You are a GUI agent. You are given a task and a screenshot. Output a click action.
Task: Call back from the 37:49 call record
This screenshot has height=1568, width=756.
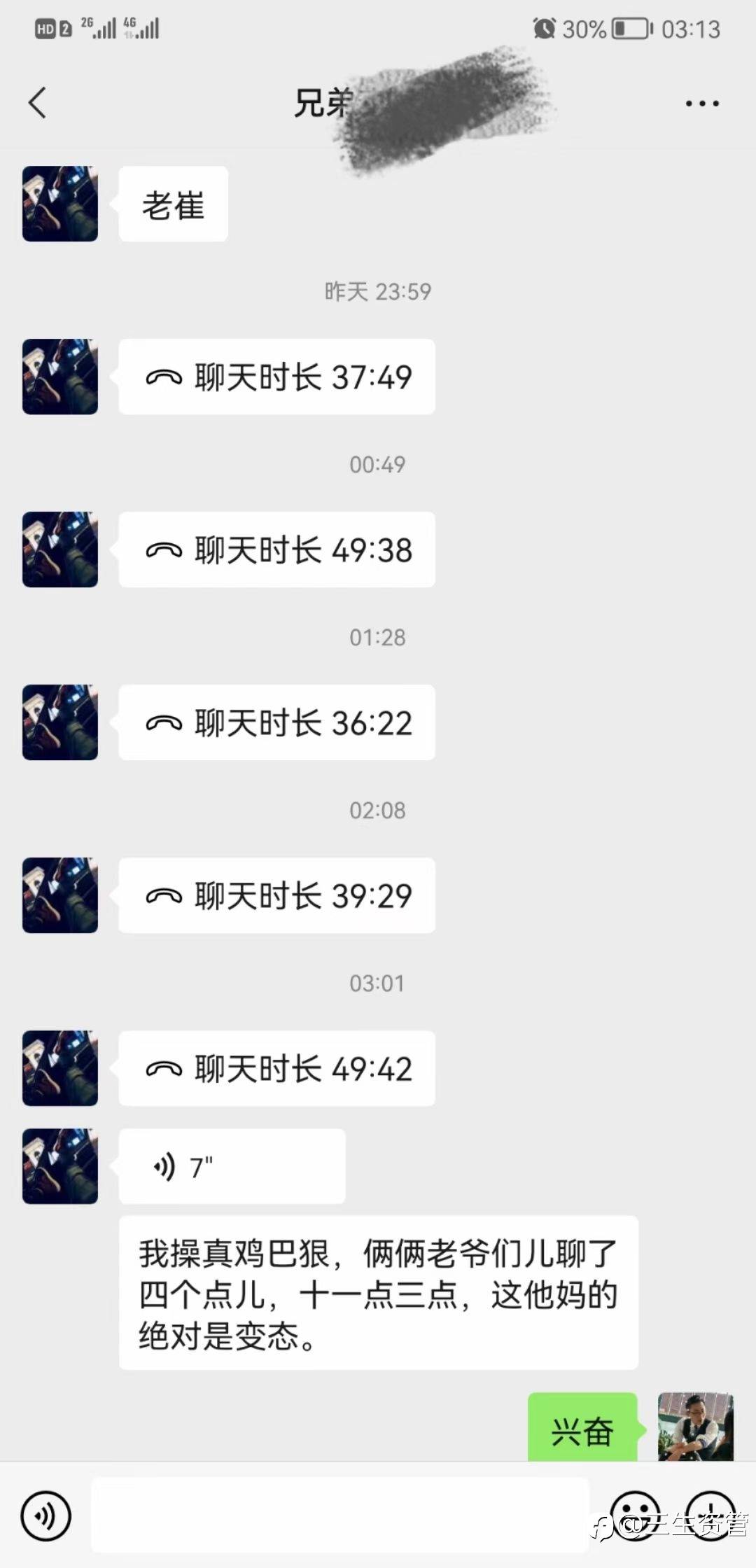(276, 377)
